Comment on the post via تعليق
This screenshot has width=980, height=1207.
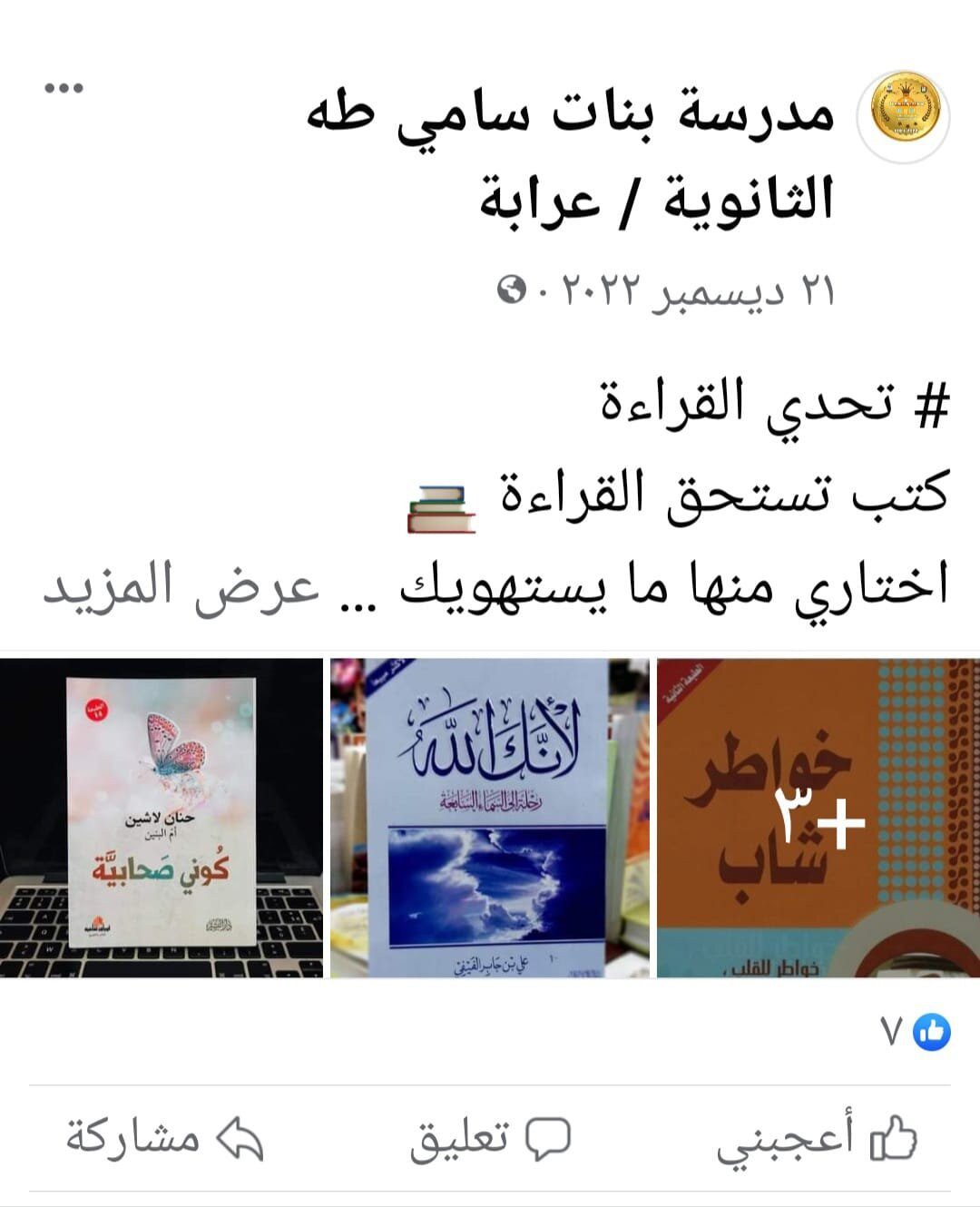pyautogui.click(x=490, y=1138)
